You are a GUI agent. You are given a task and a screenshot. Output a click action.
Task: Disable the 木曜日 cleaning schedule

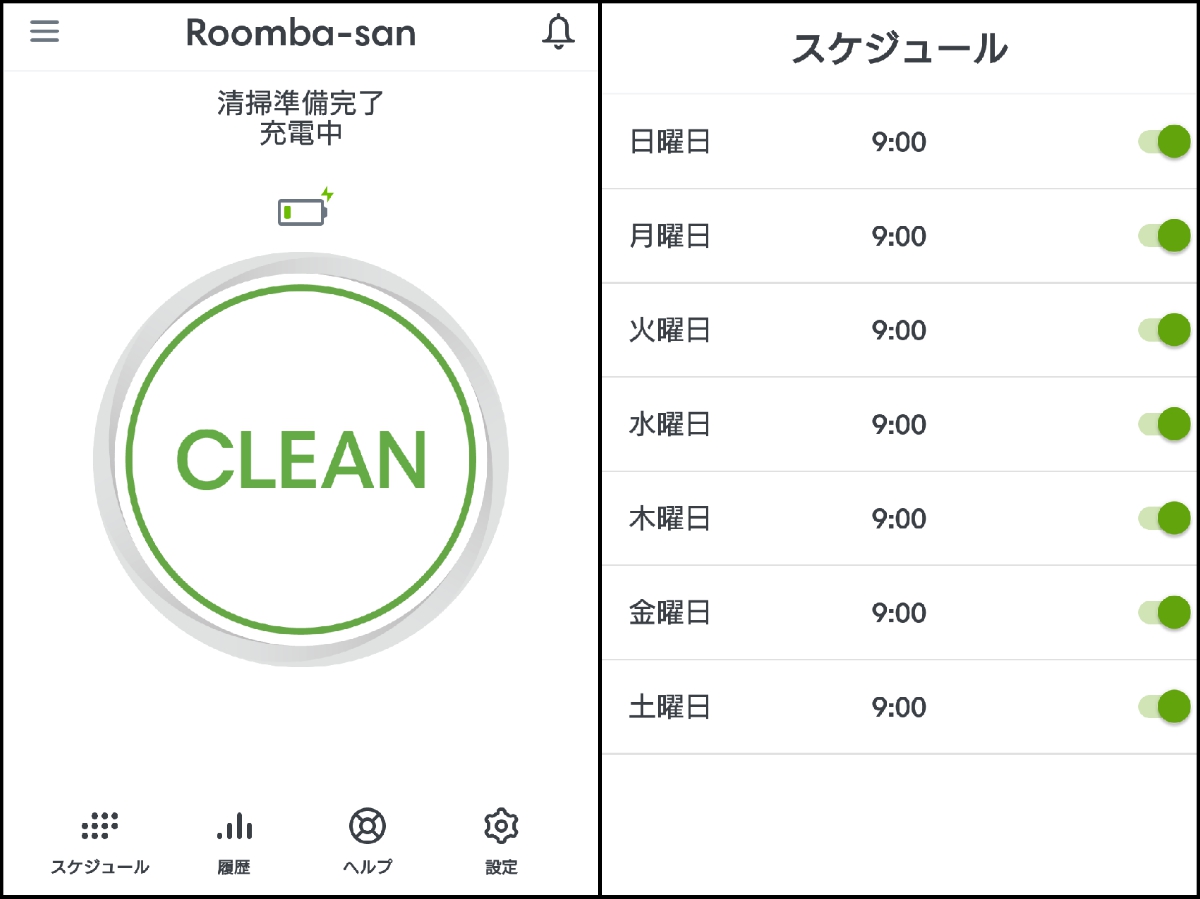click(x=1165, y=518)
